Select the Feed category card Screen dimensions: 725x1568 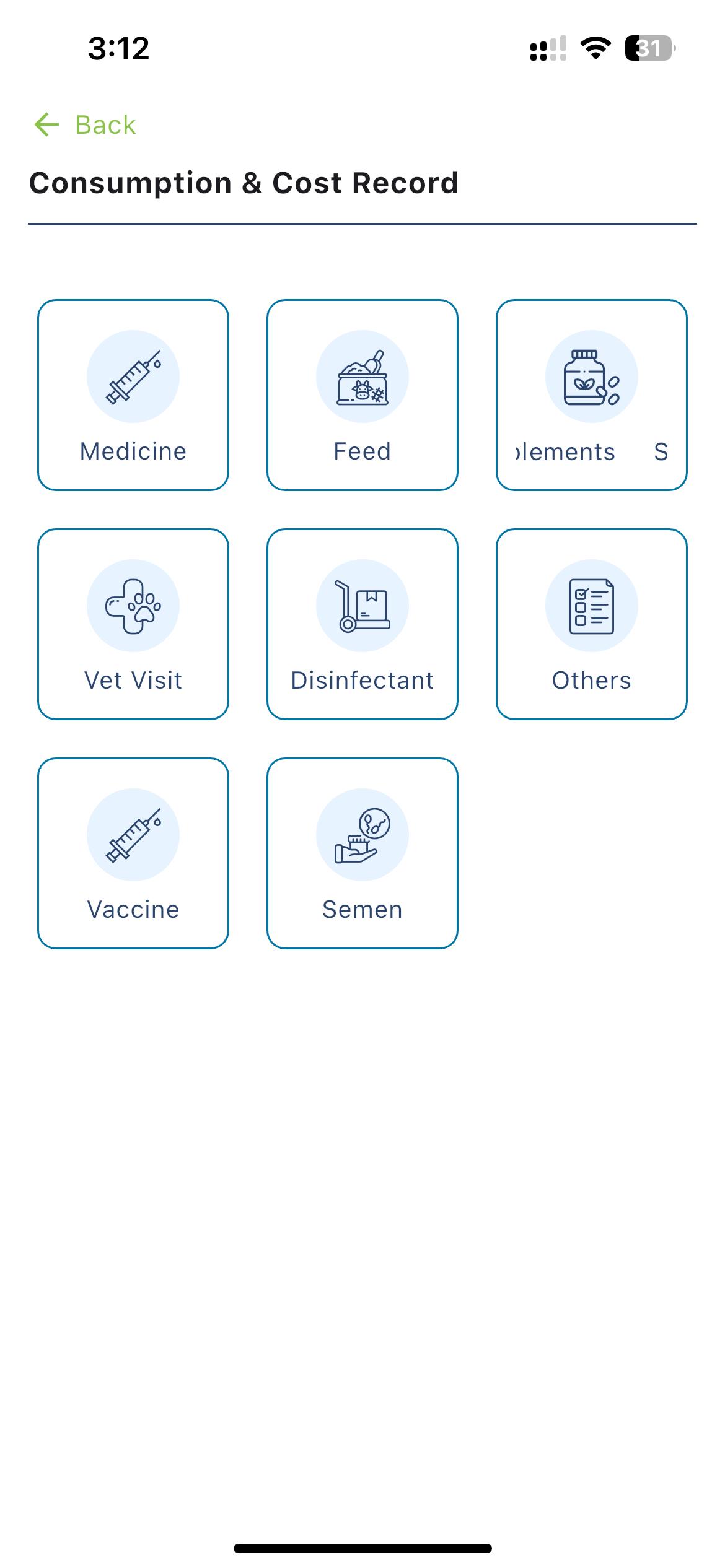(362, 395)
